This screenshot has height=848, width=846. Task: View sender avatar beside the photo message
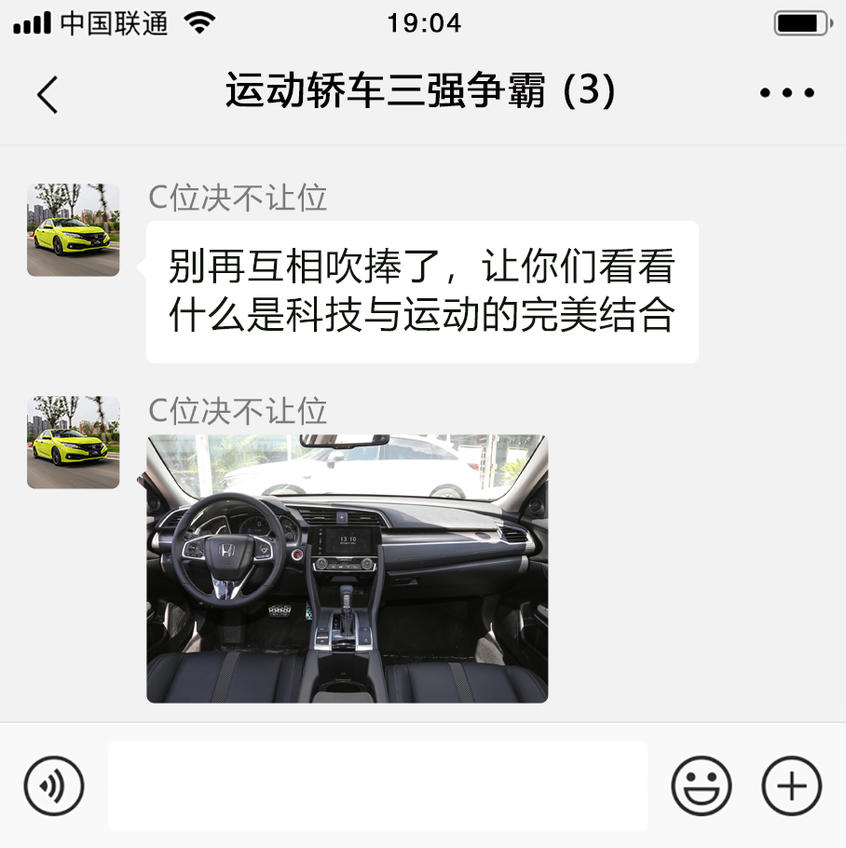73,442
